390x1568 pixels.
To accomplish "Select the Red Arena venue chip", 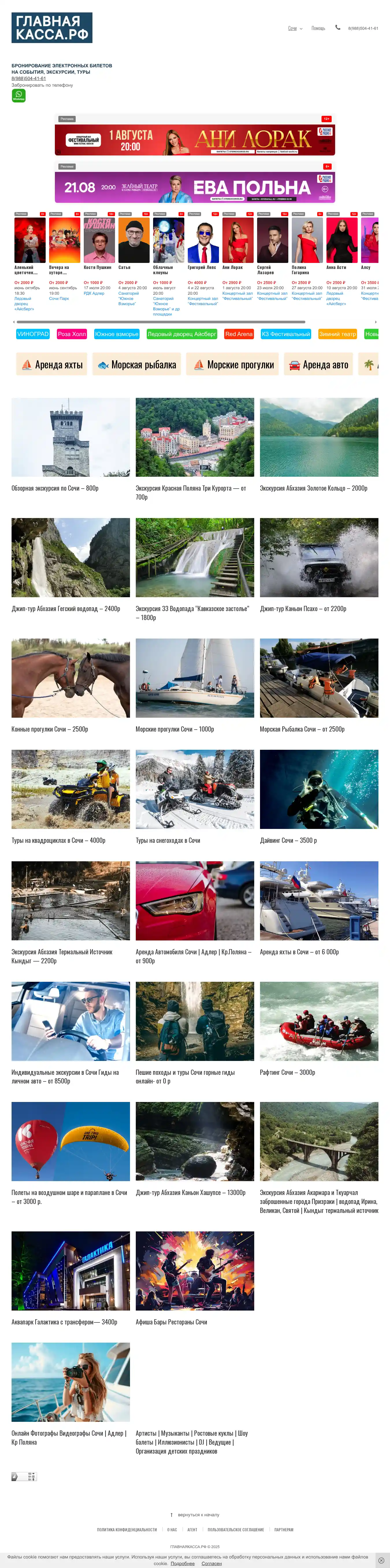I will point(239,334).
